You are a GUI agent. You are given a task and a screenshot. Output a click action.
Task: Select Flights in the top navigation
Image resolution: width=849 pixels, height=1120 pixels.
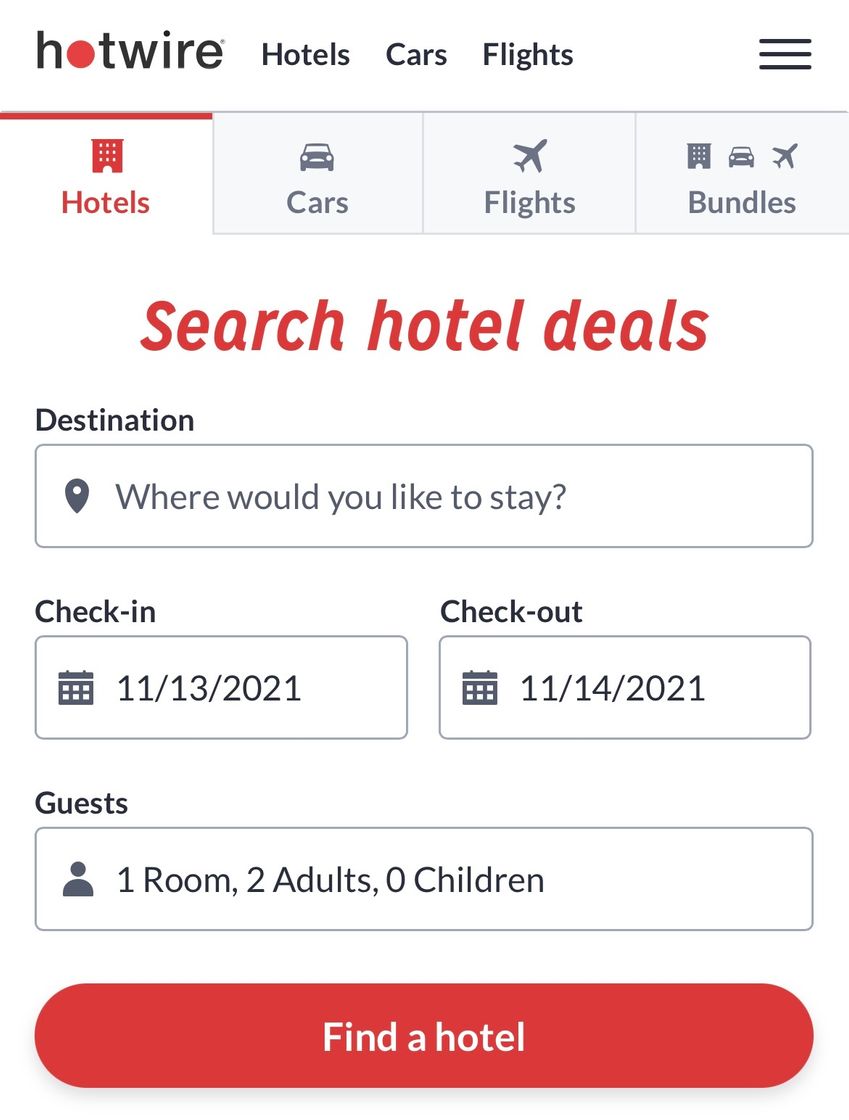(x=527, y=55)
